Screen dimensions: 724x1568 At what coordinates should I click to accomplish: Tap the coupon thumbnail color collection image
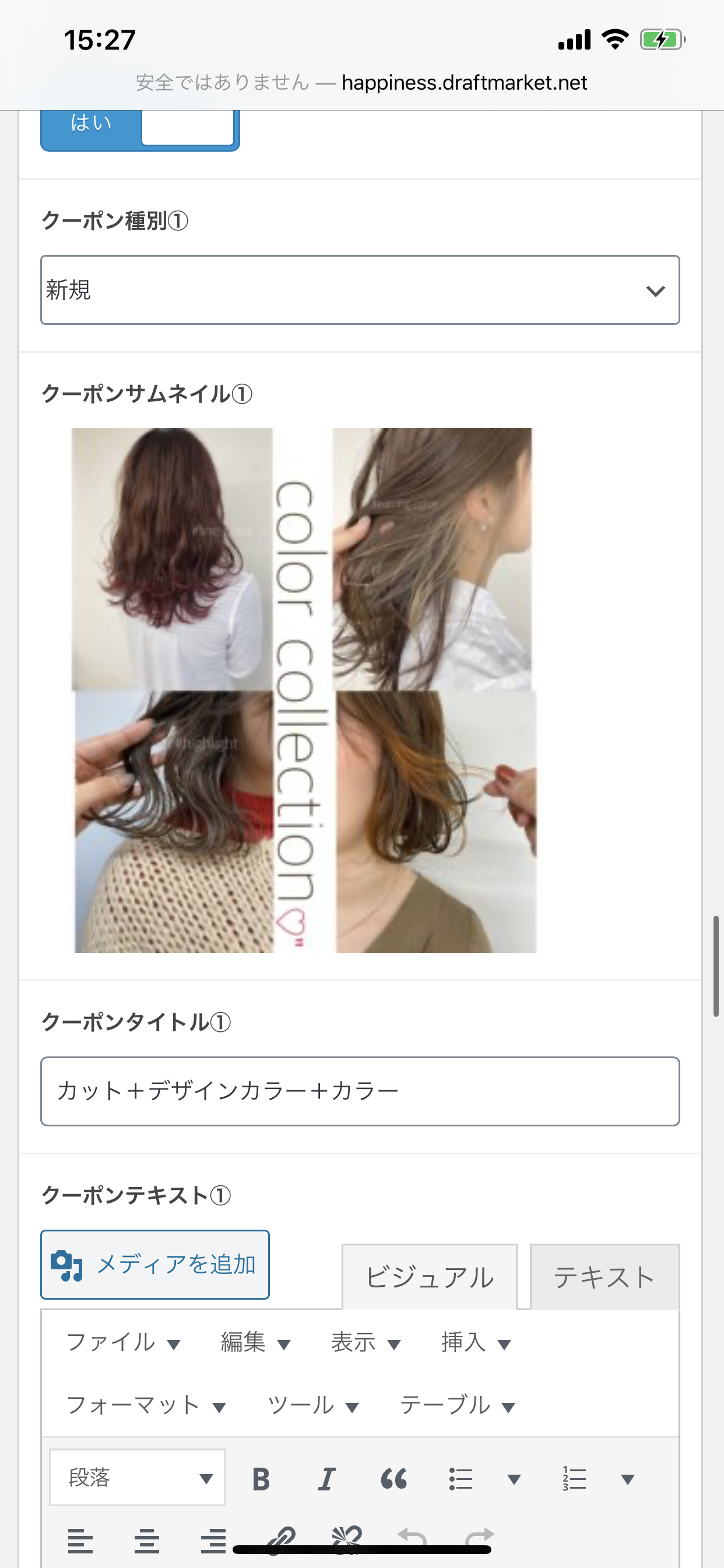pyautogui.click(x=304, y=690)
